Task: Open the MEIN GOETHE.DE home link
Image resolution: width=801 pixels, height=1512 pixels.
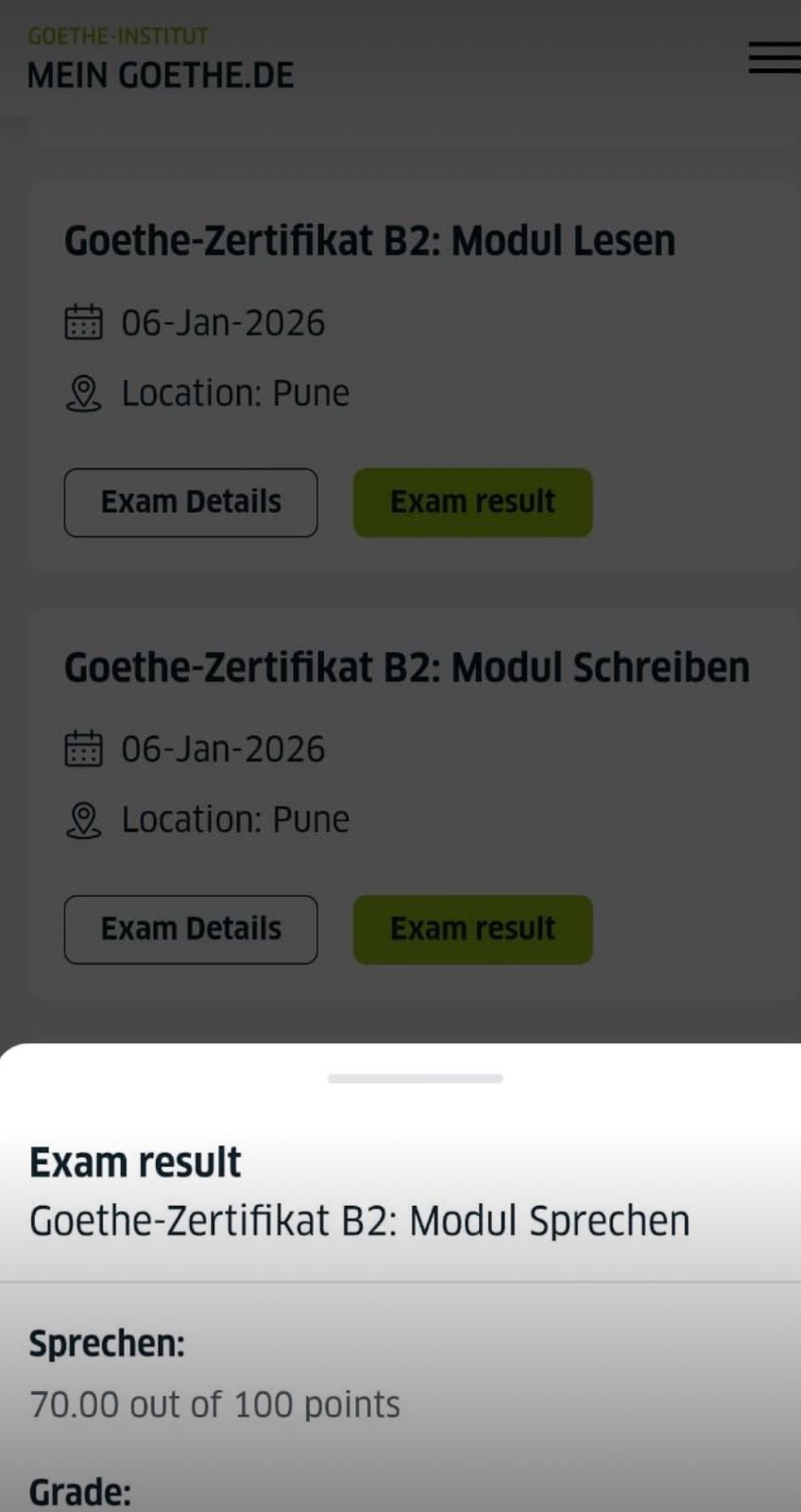Action: click(x=161, y=75)
